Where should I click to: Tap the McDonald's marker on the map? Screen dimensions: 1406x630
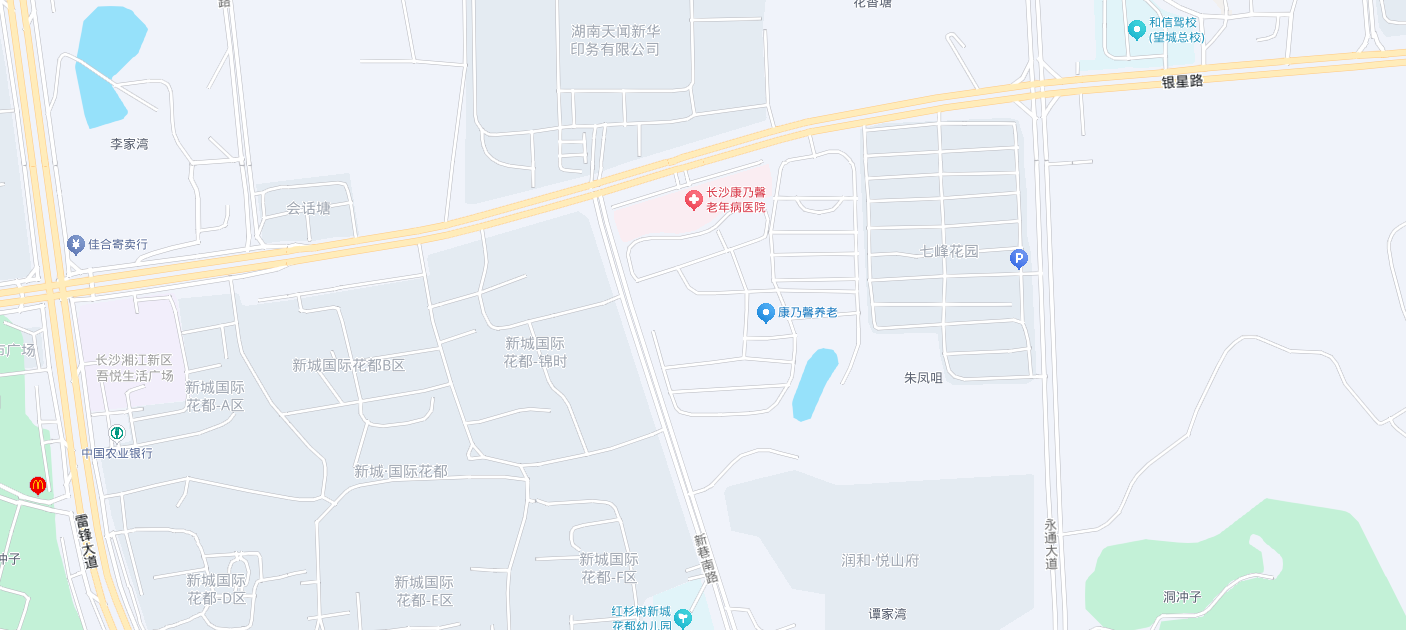[38, 485]
